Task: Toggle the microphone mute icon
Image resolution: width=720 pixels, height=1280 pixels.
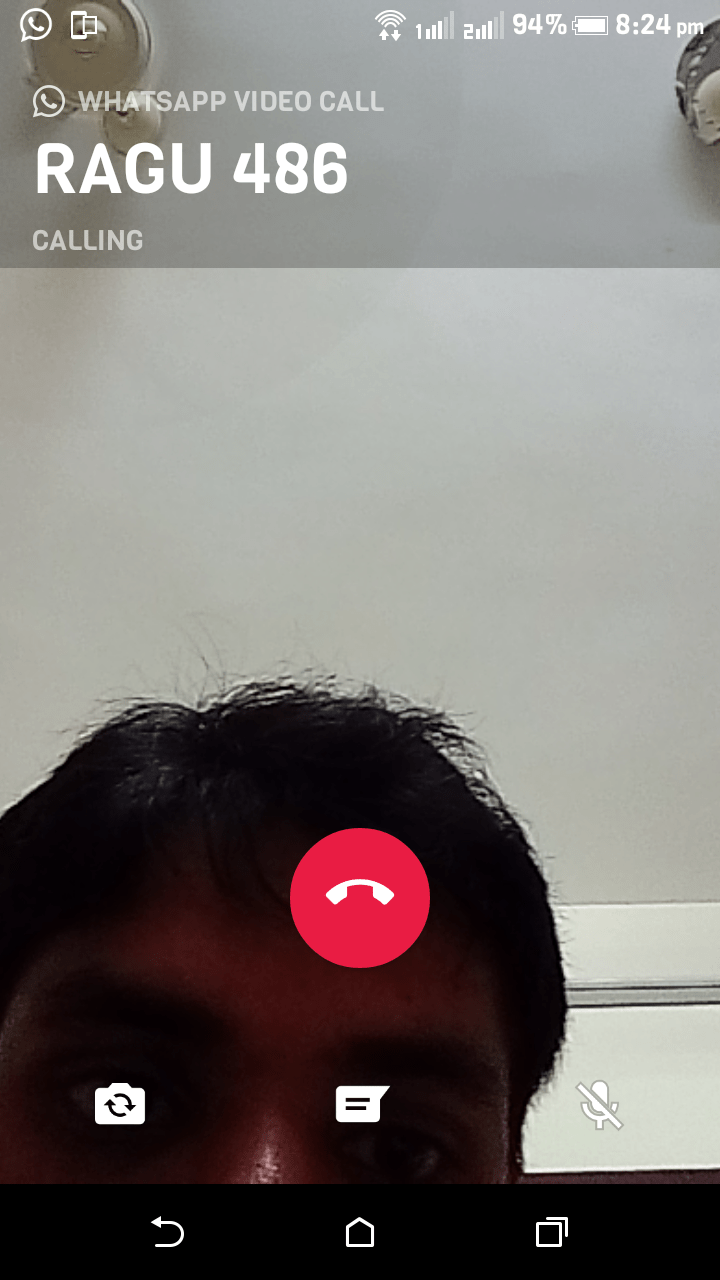Action: click(x=600, y=1105)
